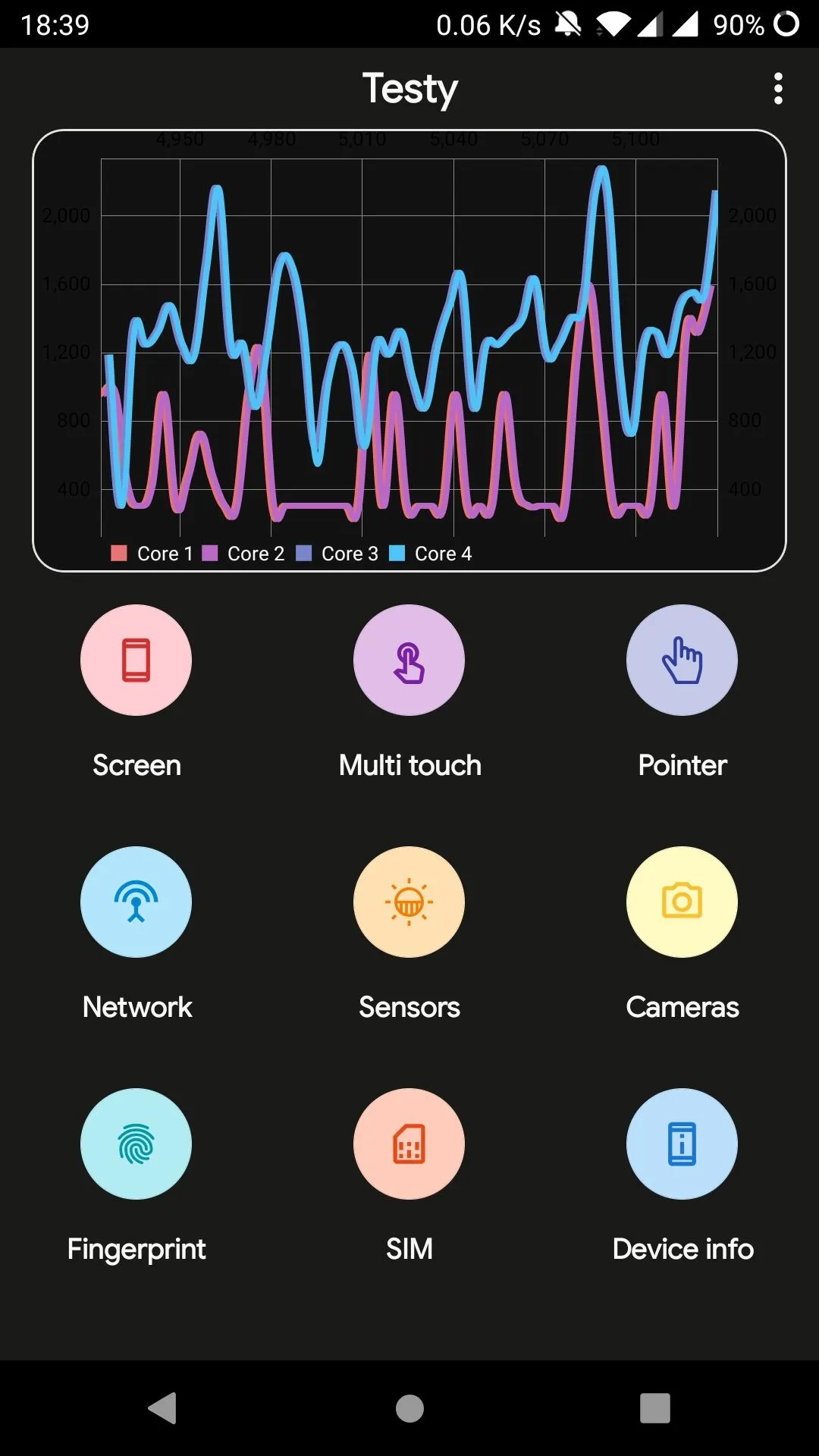Image resolution: width=819 pixels, height=1456 pixels.
Task: View Device info
Action: 682,1144
